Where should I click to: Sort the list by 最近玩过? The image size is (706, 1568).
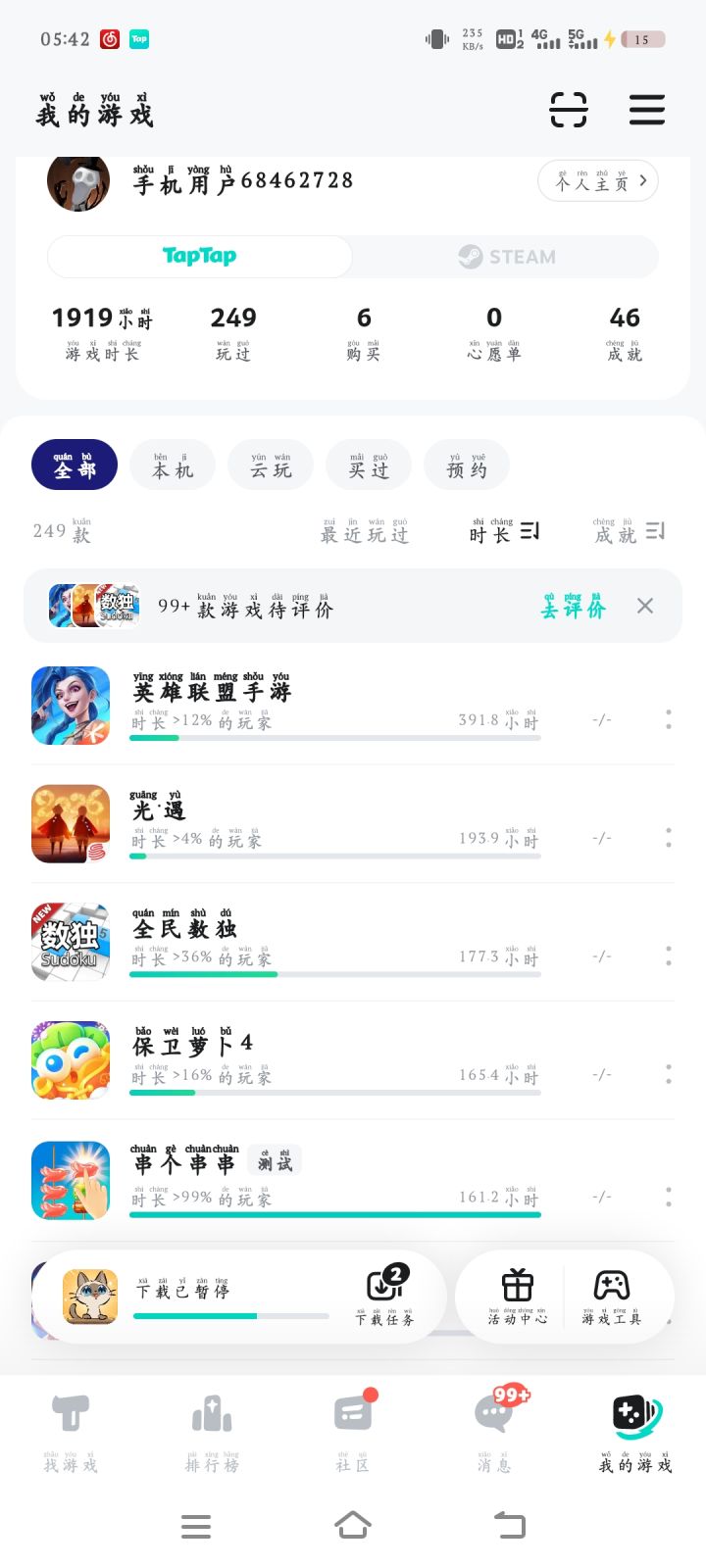tap(365, 532)
